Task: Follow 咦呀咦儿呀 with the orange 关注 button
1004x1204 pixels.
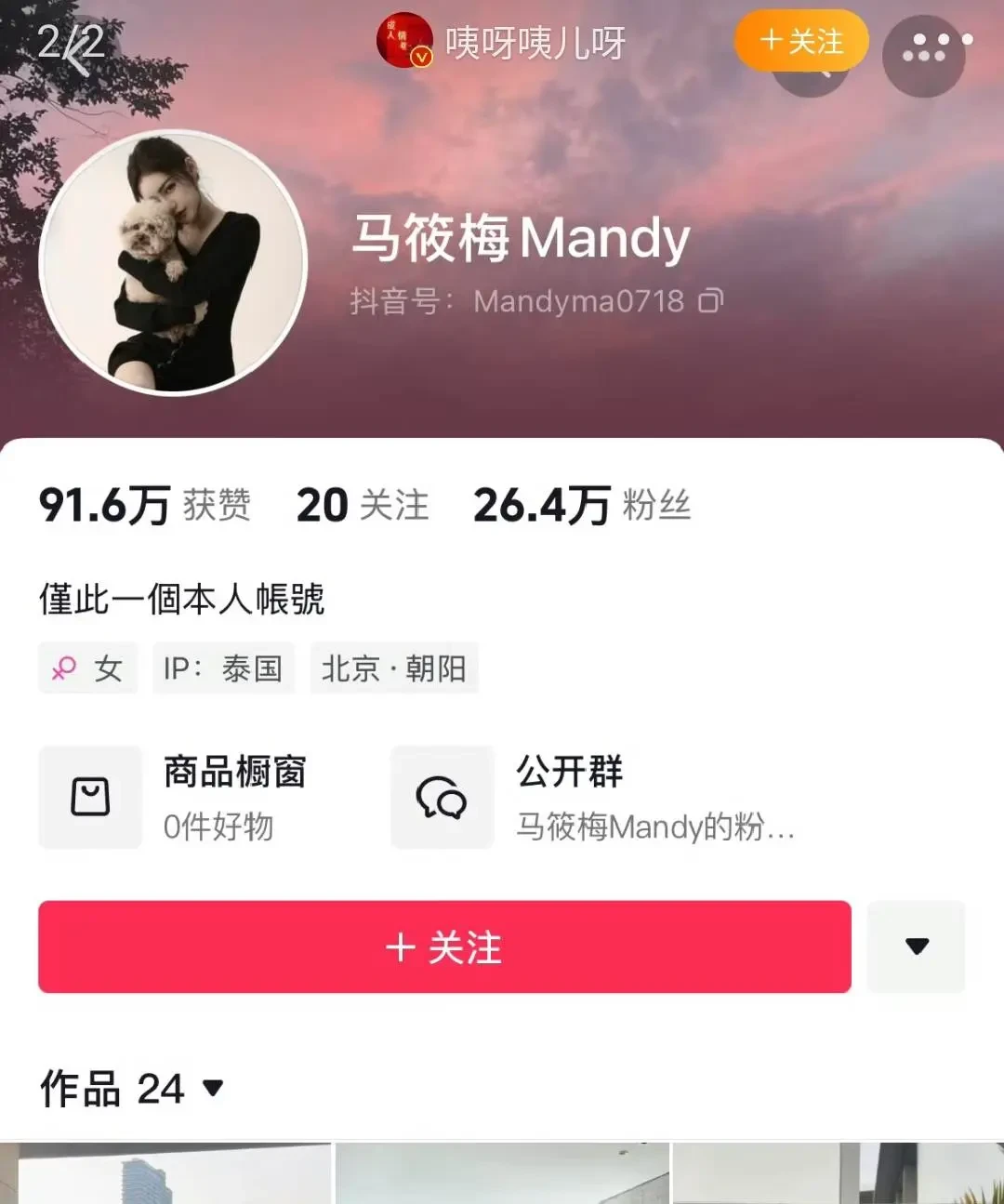Action: point(801,41)
